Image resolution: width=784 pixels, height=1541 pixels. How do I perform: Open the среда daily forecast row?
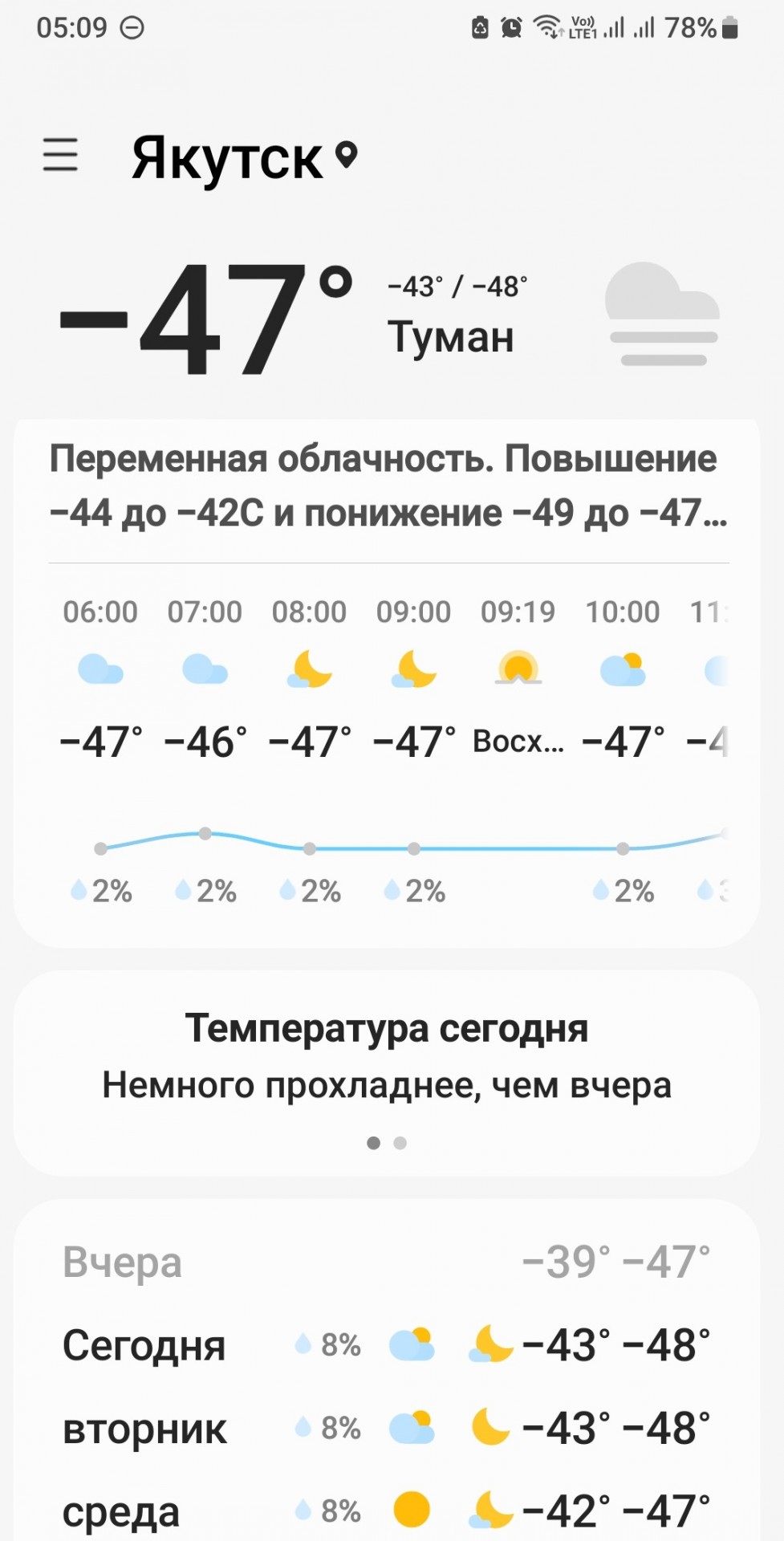387,1511
